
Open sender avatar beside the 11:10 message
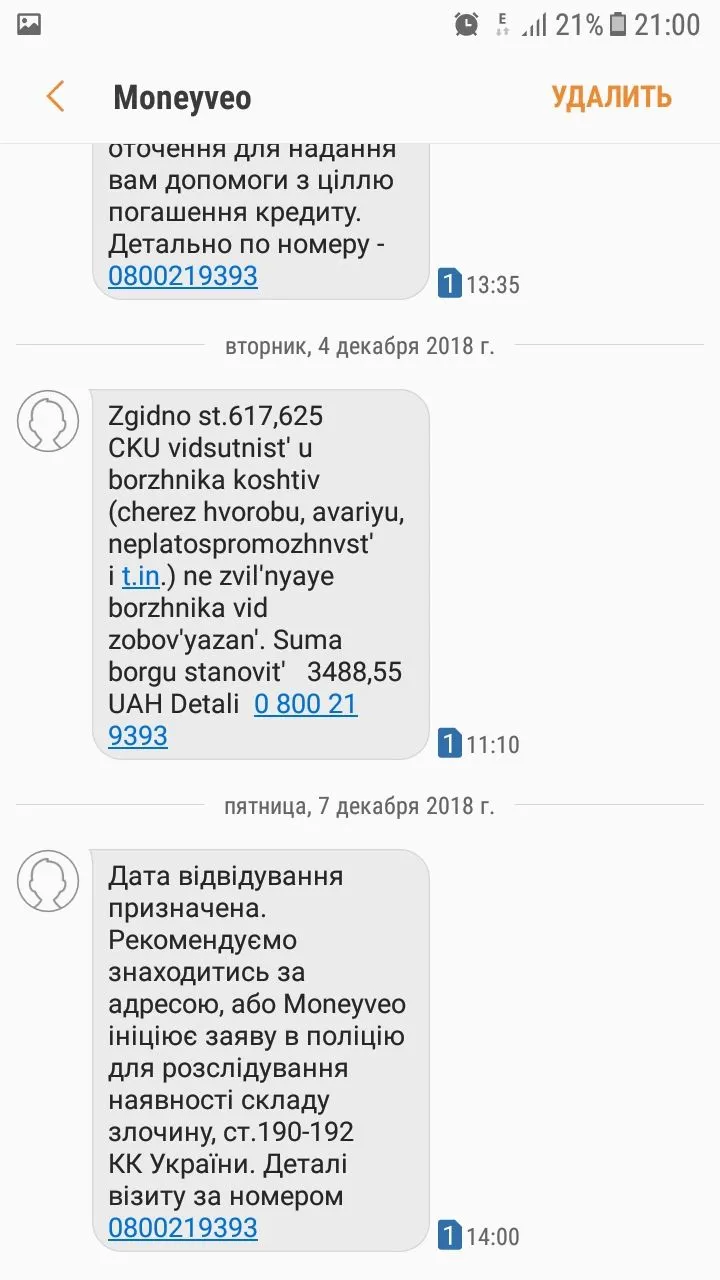pos(48,420)
